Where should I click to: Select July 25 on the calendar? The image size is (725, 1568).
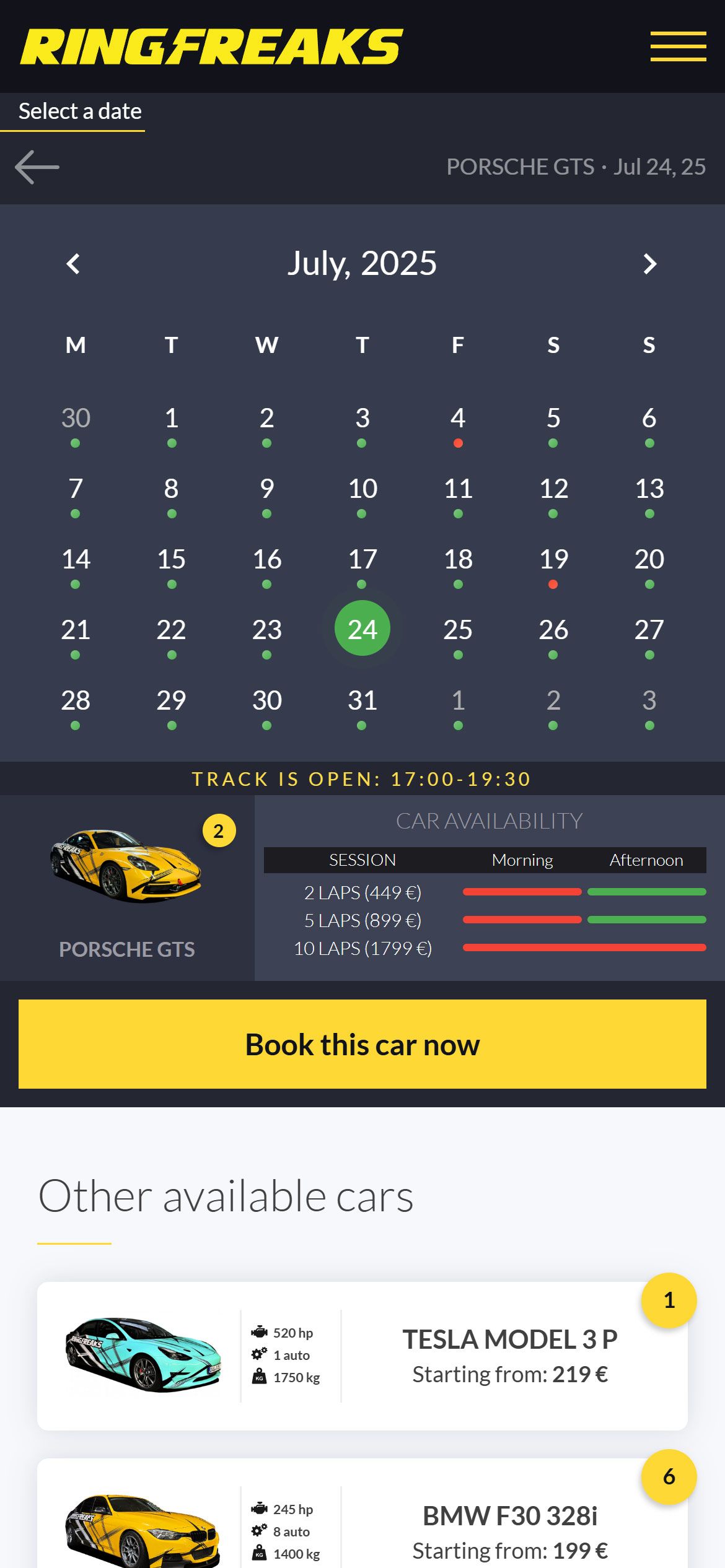point(458,630)
